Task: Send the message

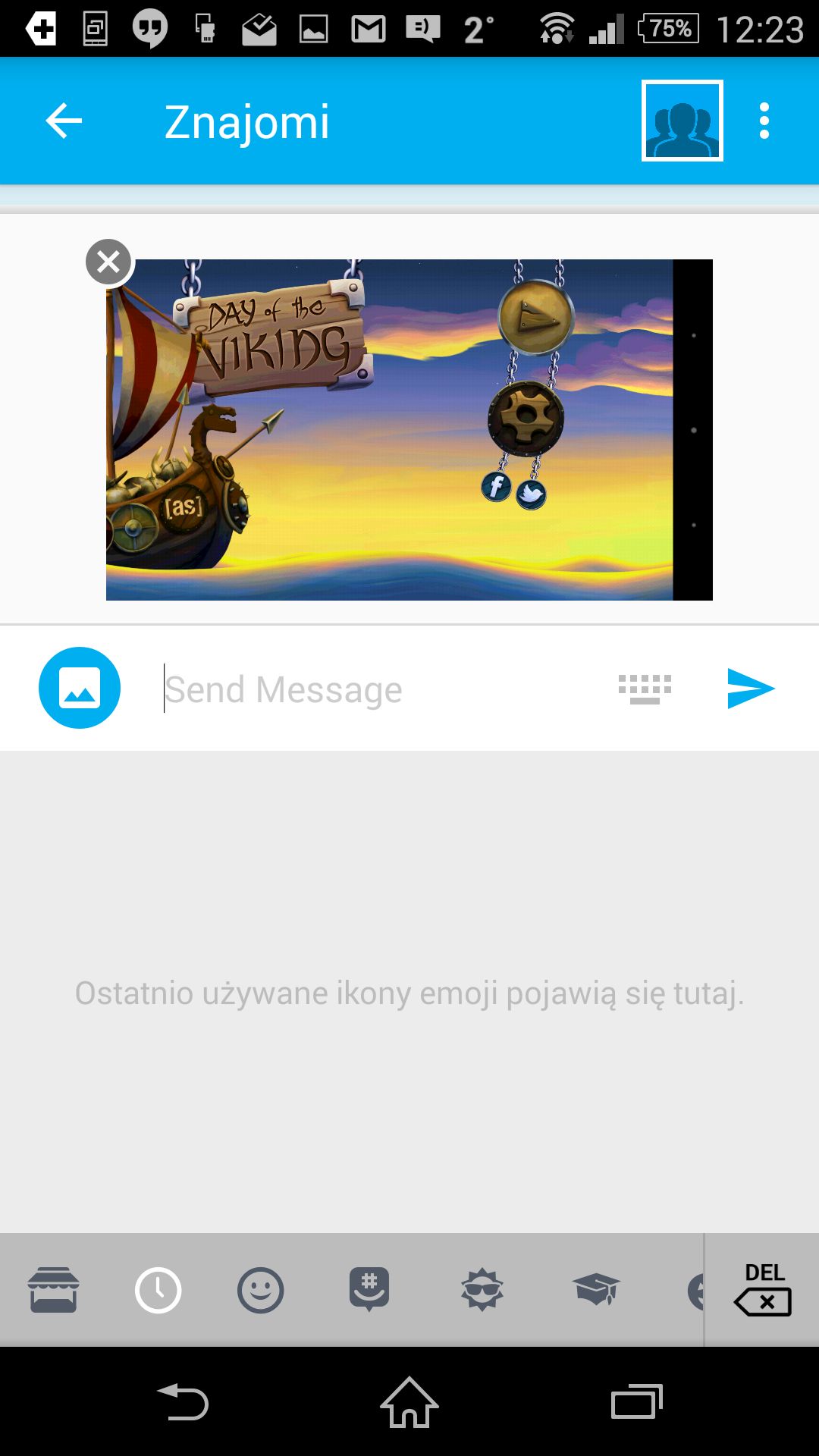Action: 750,689
